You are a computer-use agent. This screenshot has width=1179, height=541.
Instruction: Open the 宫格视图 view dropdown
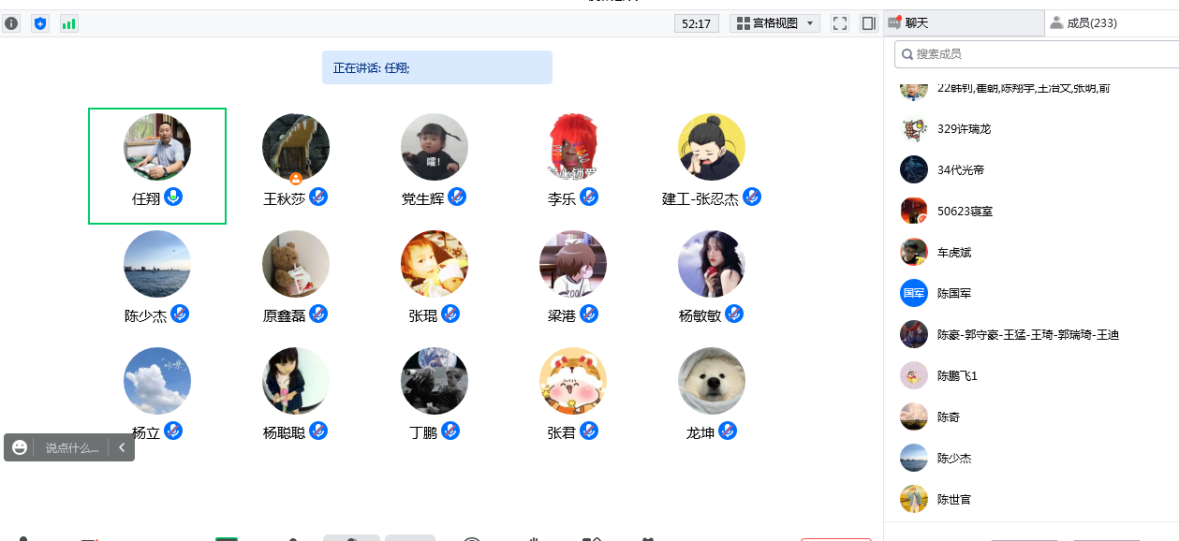pos(775,23)
